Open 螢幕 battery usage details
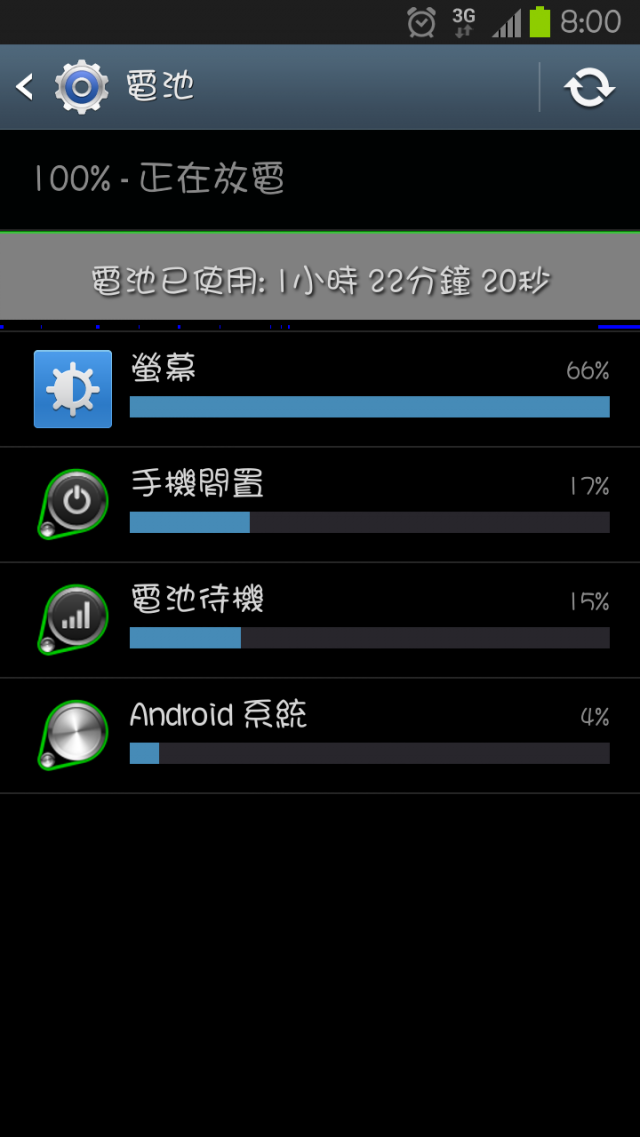The width and height of the screenshot is (640, 1138). [x=320, y=389]
